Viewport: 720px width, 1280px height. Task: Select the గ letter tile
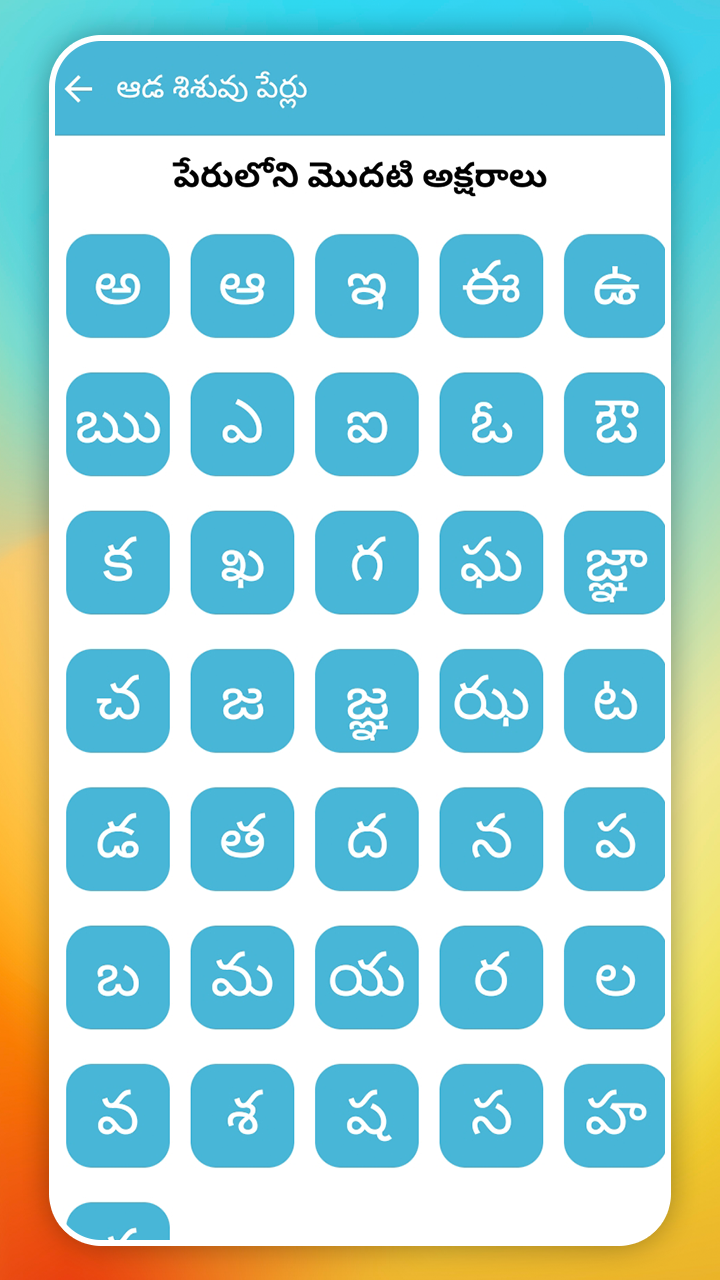point(366,562)
